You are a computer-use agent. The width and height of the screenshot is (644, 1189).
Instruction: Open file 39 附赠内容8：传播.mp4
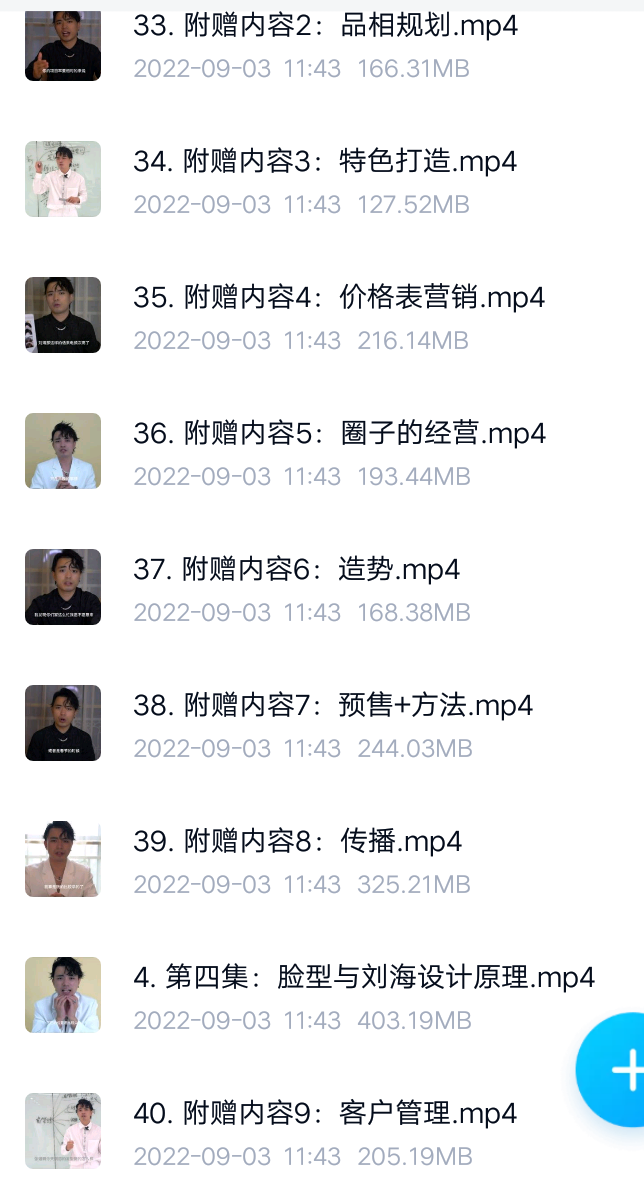point(297,841)
